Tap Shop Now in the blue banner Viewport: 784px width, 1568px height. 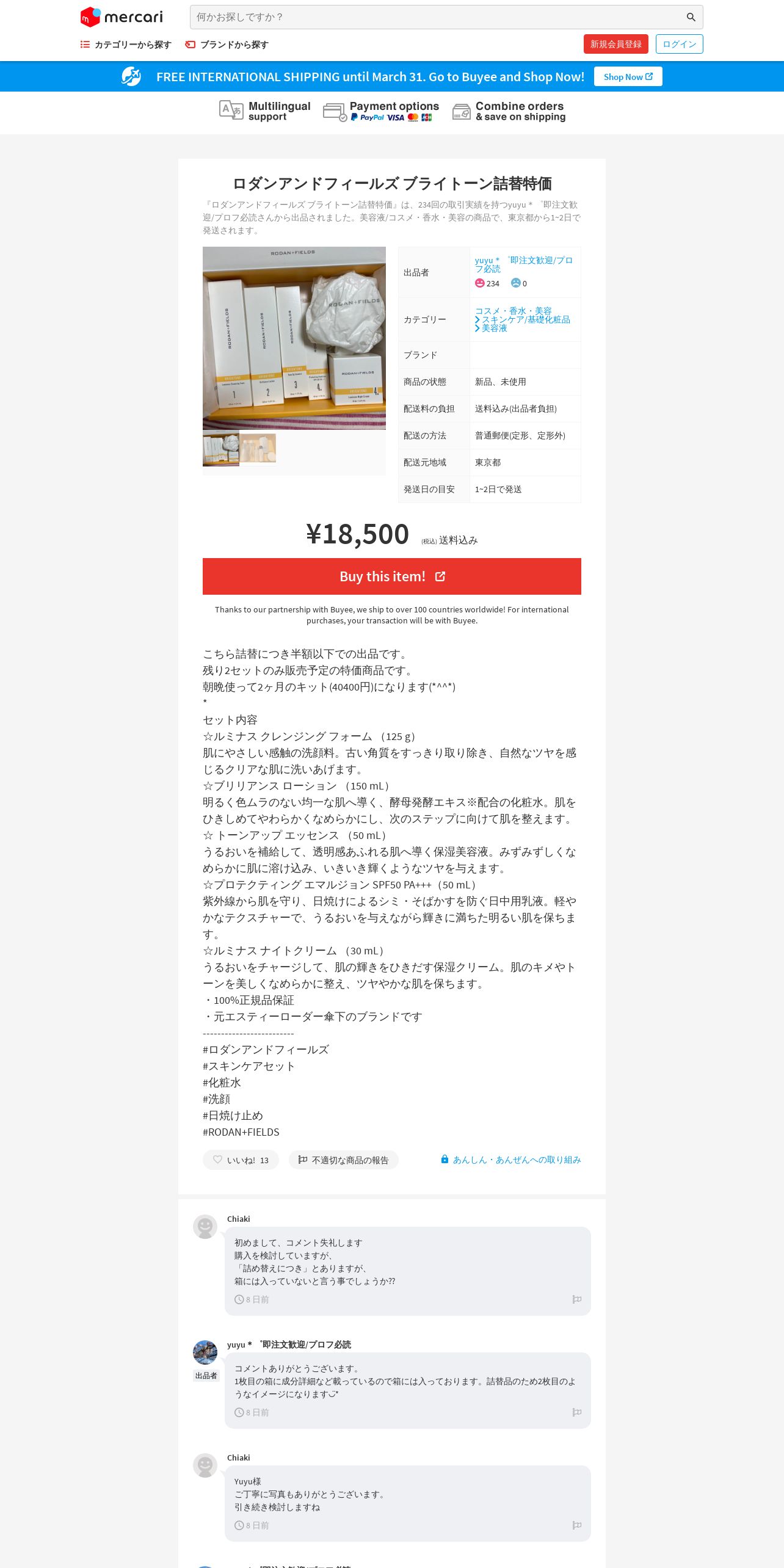(628, 76)
